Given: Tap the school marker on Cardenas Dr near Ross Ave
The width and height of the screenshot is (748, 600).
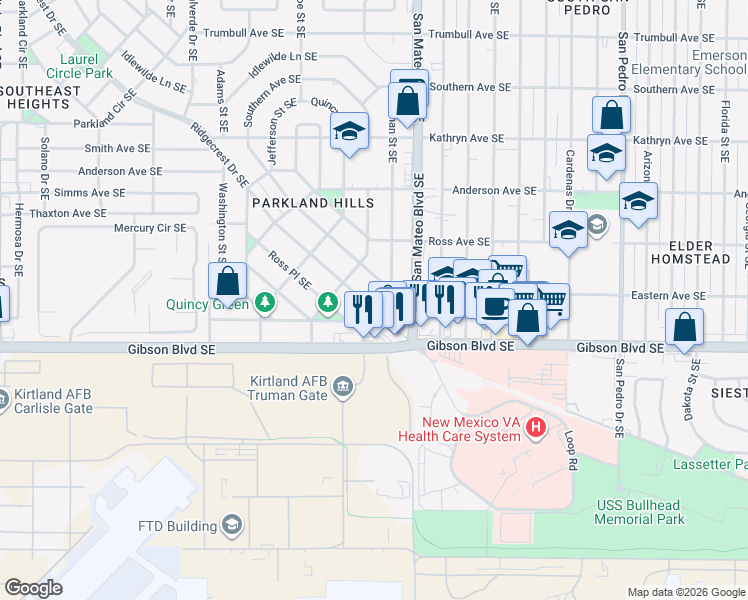Looking at the screenshot, I should (x=568, y=232).
